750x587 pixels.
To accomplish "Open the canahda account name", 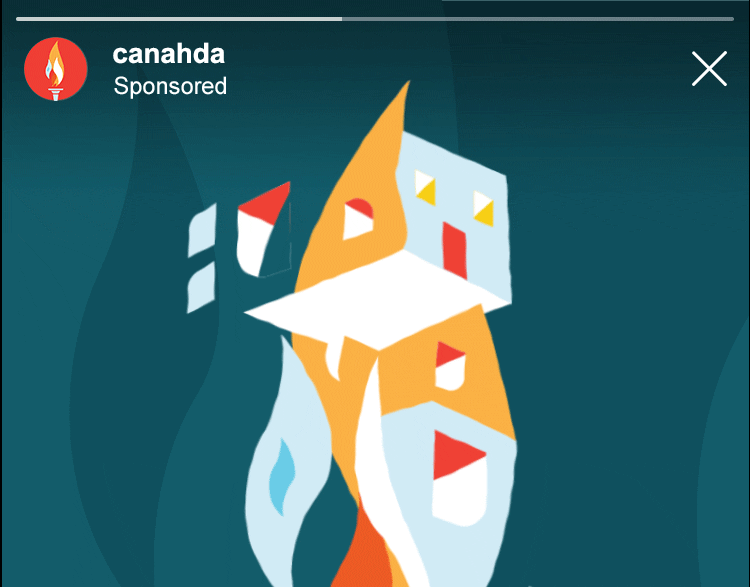I will coord(168,54).
